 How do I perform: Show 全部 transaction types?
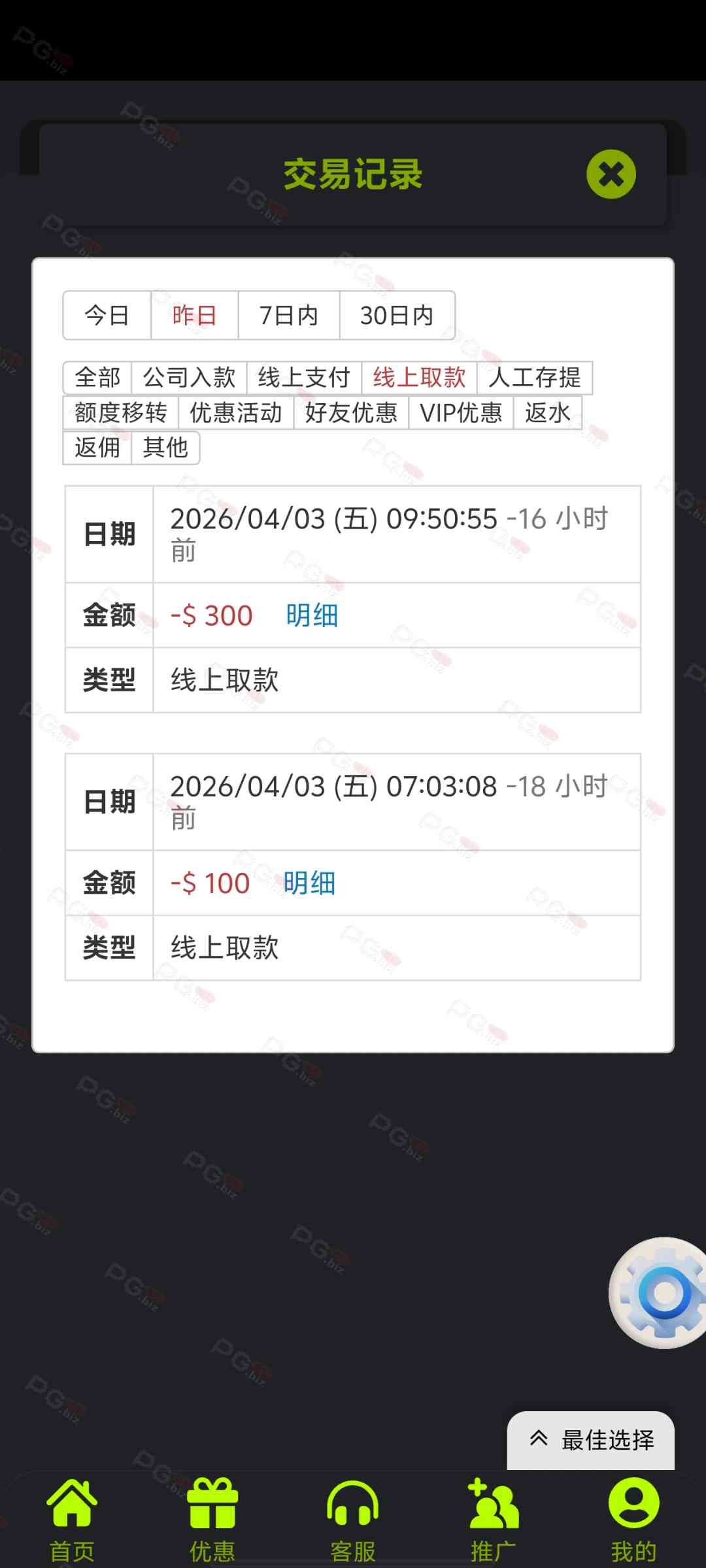(97, 378)
